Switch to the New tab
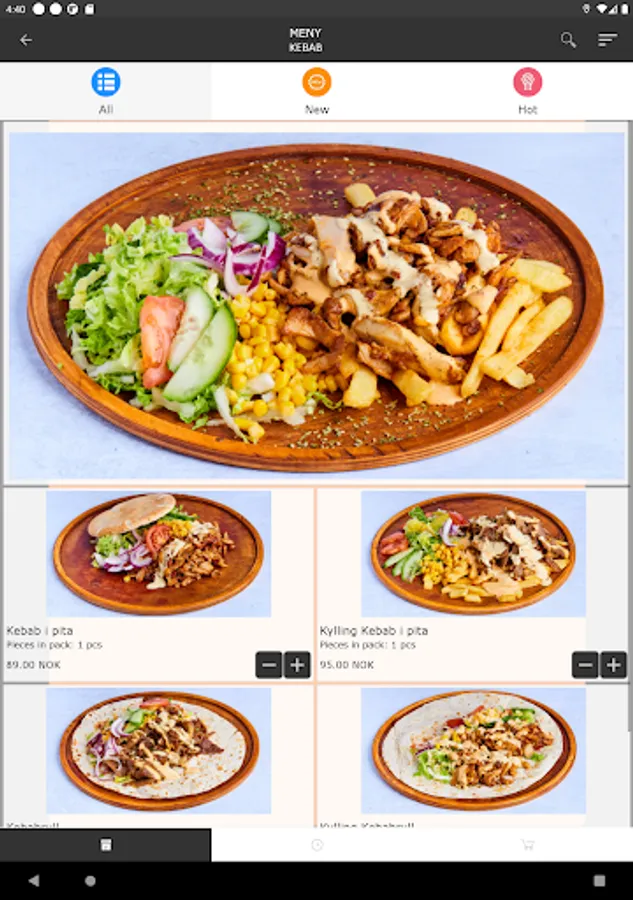 point(317,91)
